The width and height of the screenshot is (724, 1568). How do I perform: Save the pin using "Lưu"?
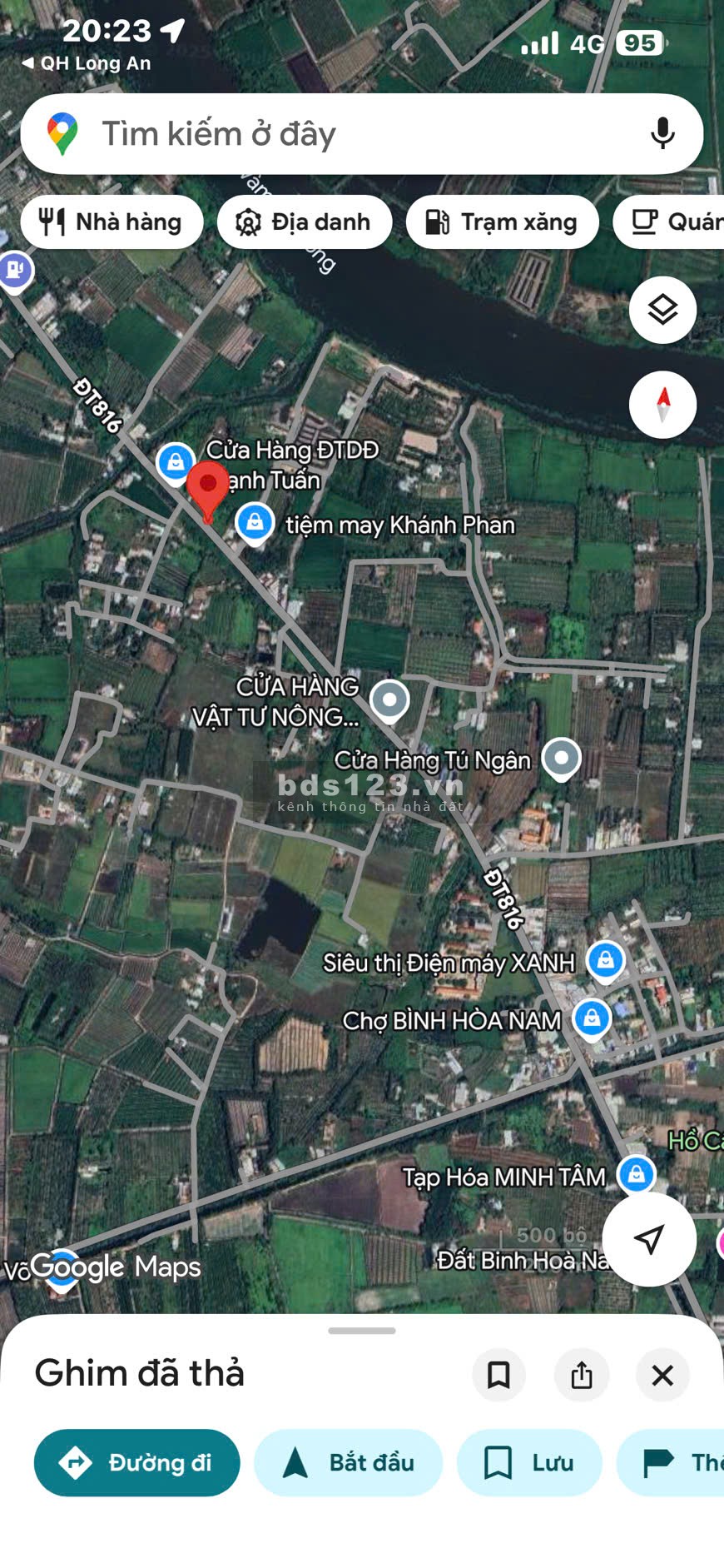529,1463
